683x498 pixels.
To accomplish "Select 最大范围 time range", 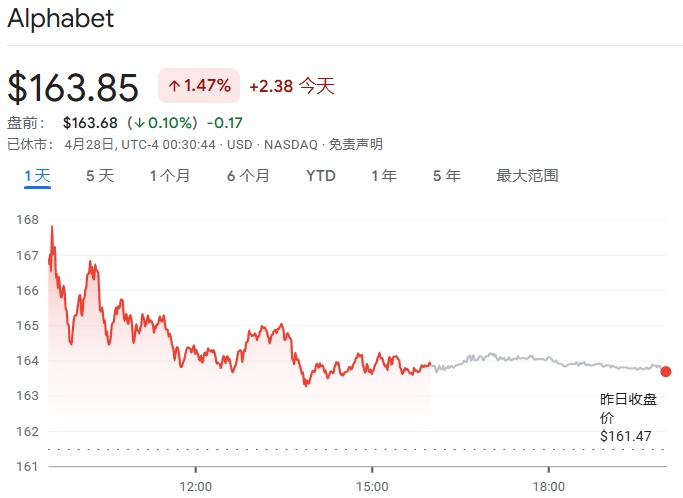I will [527, 176].
